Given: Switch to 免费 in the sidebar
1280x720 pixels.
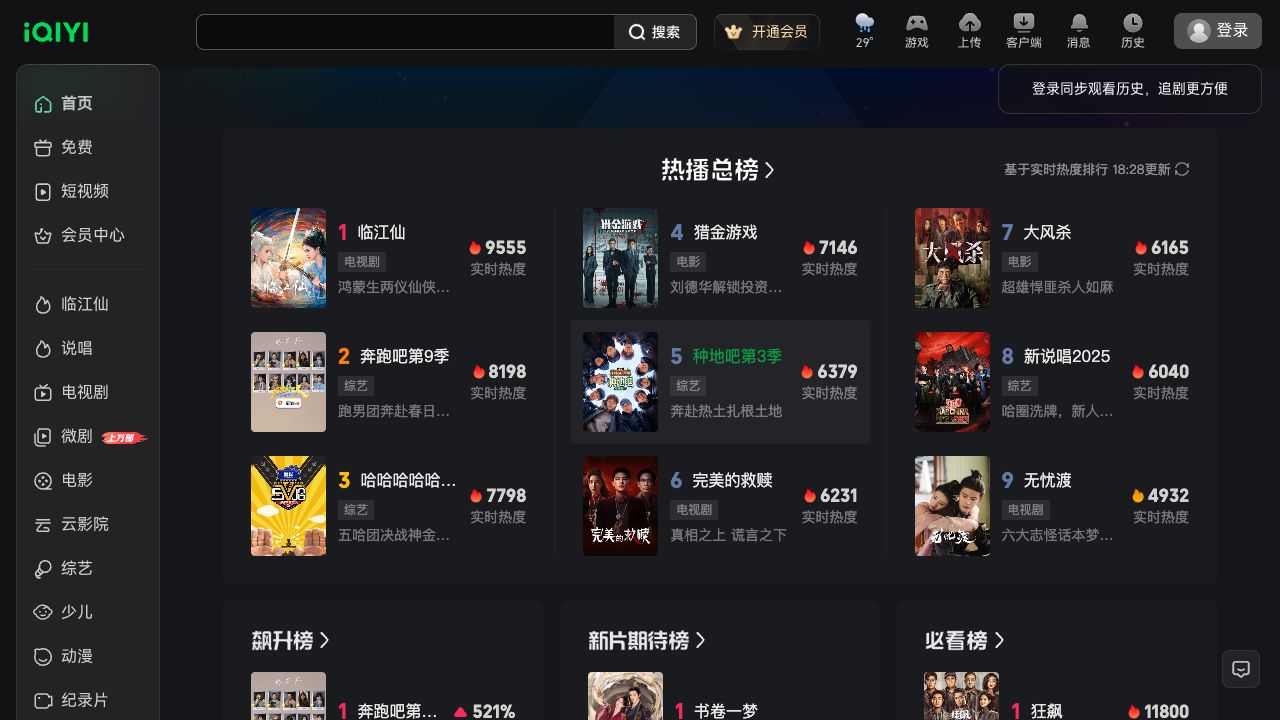Looking at the screenshot, I should click(x=77, y=147).
